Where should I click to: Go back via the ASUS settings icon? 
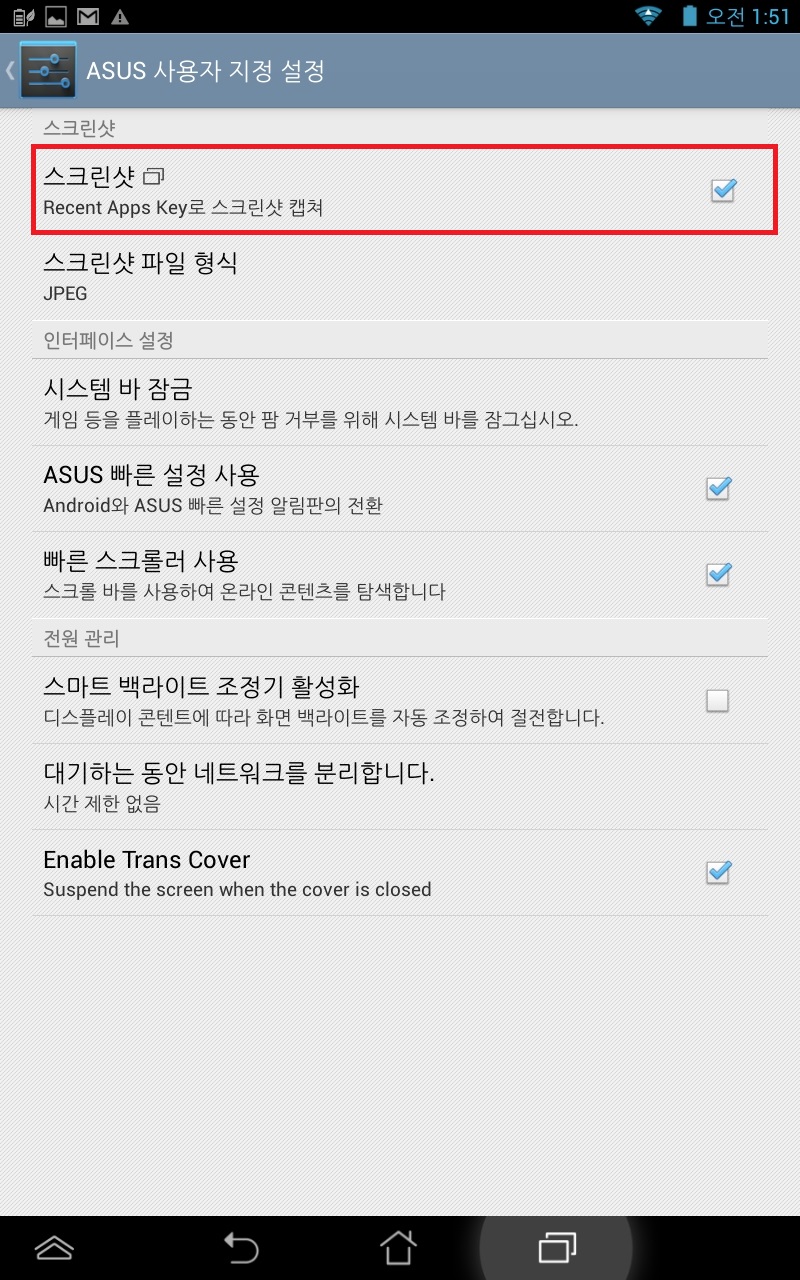pyautogui.click(x=47, y=70)
